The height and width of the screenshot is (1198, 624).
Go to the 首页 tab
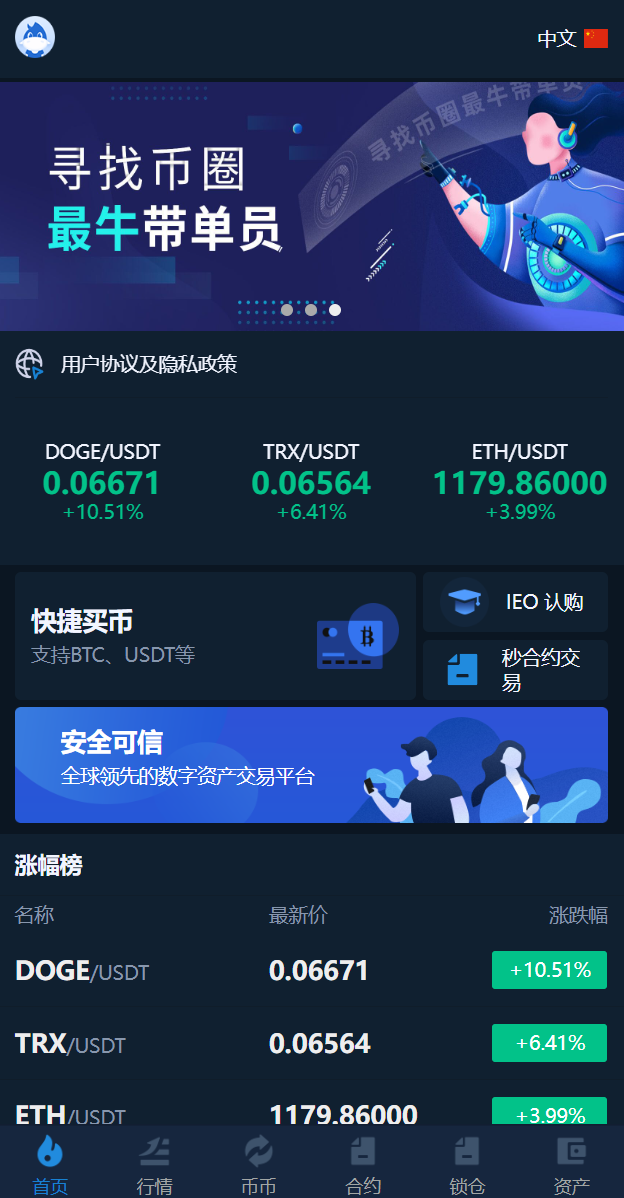click(50, 1165)
